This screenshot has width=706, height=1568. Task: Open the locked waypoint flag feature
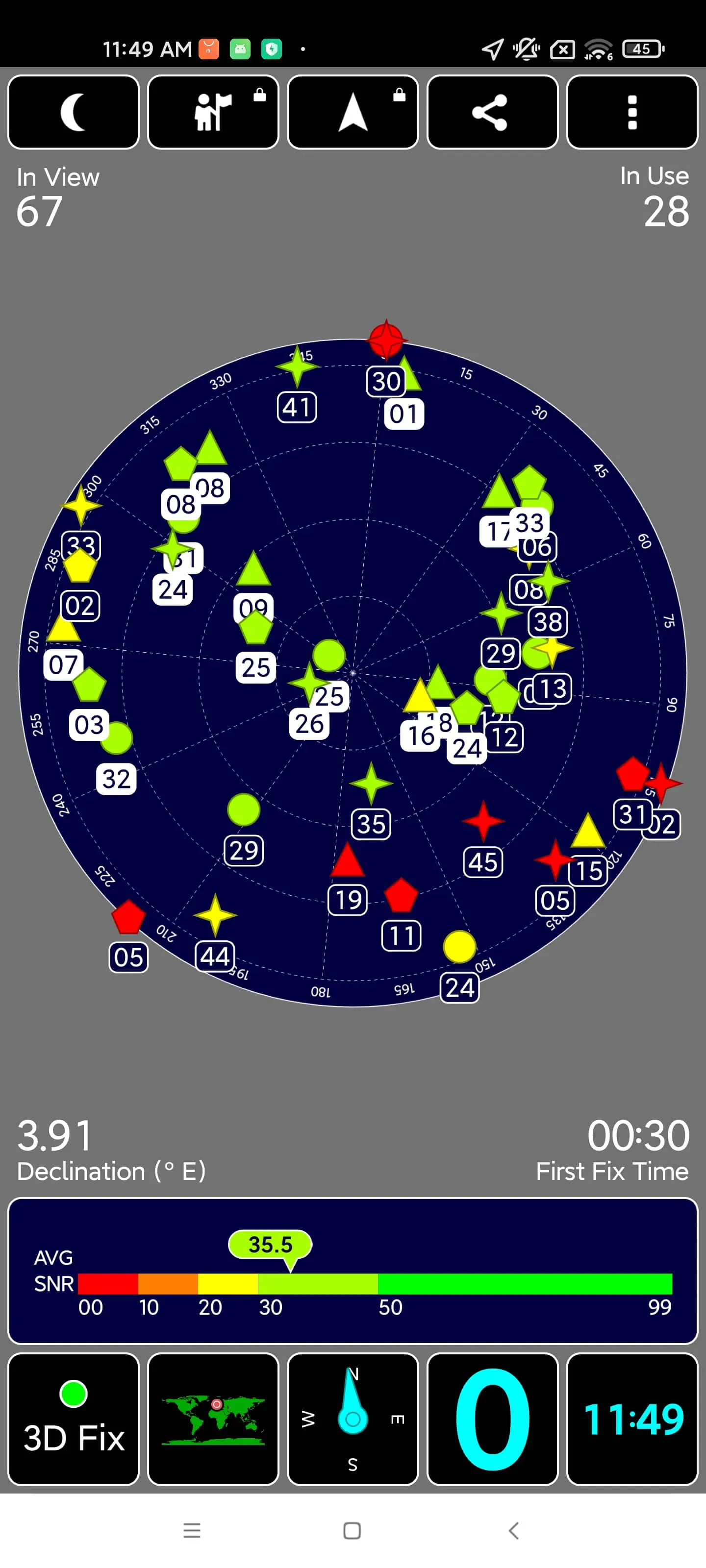click(213, 112)
